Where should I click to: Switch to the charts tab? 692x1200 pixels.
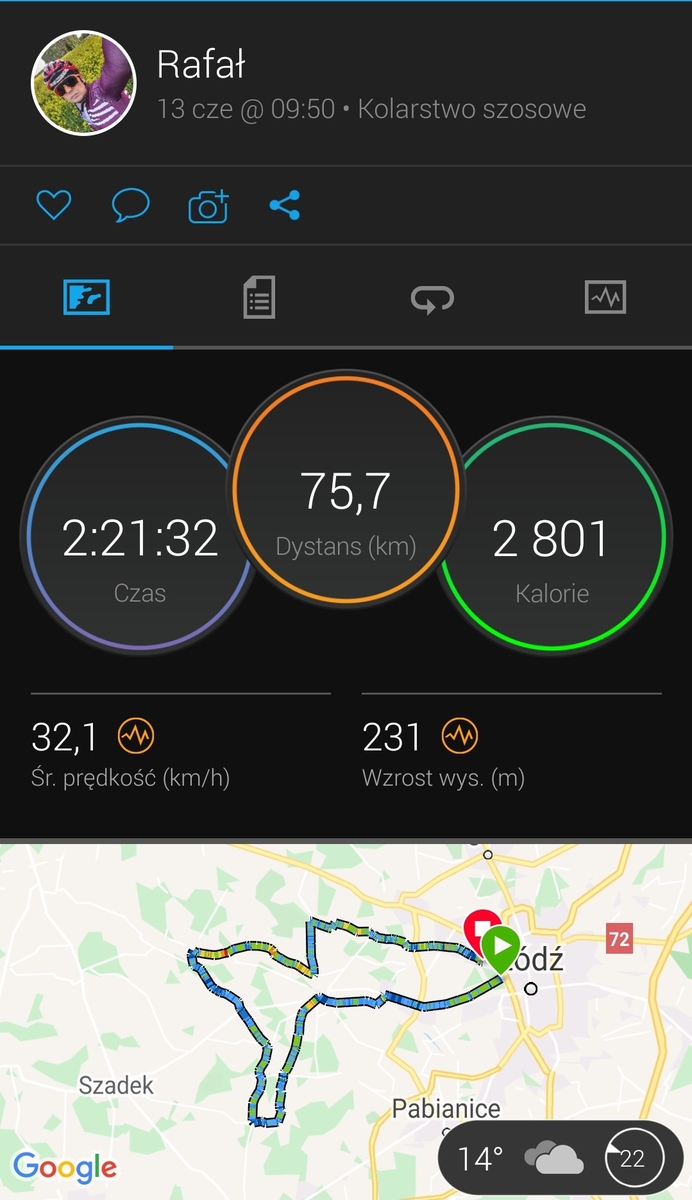click(x=605, y=297)
